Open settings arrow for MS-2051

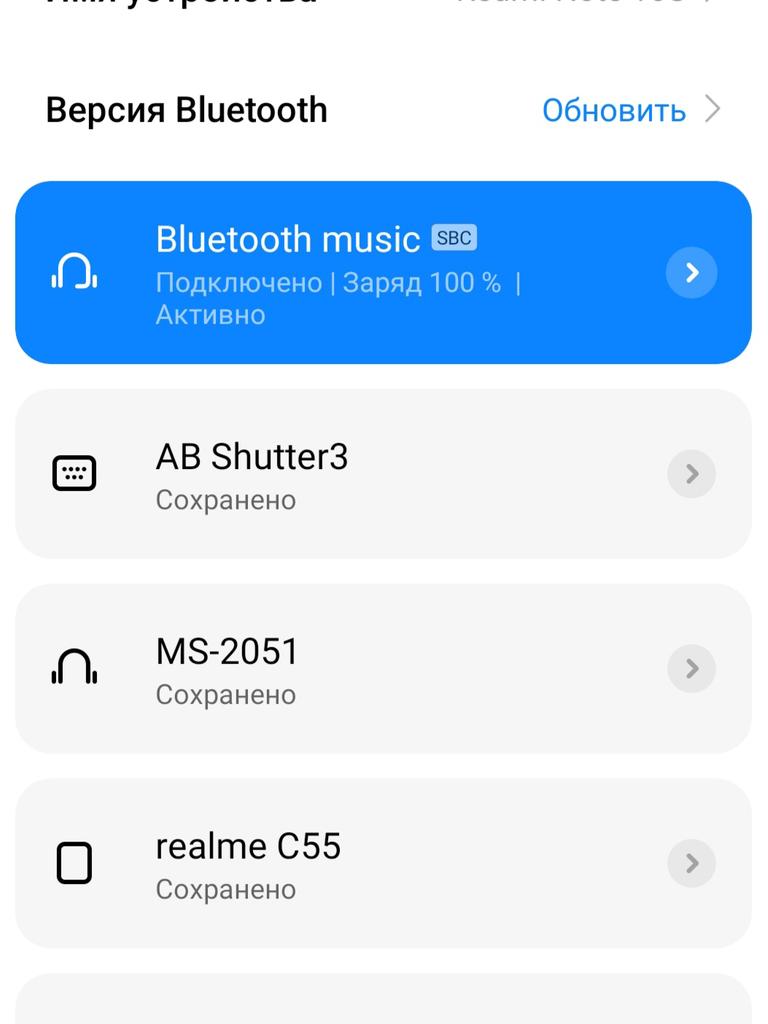(x=692, y=669)
